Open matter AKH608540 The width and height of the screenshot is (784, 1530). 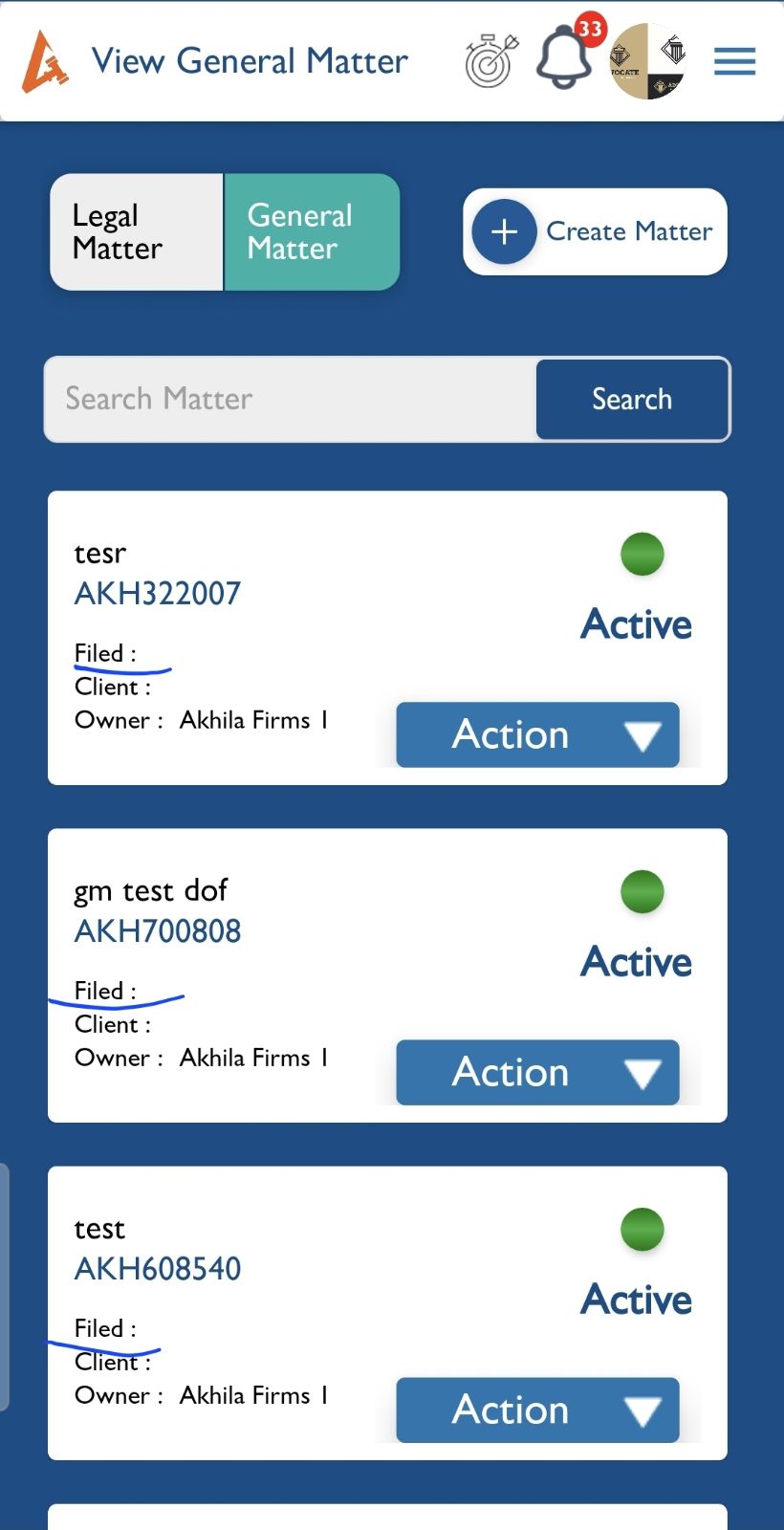[x=158, y=1268]
